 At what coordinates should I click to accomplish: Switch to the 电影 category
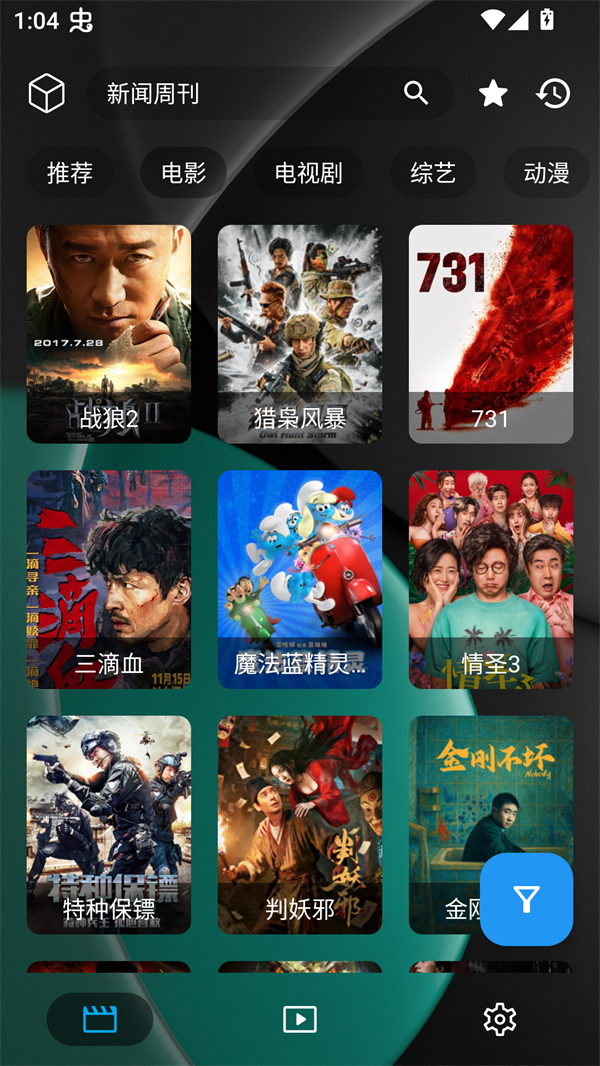[x=184, y=173]
